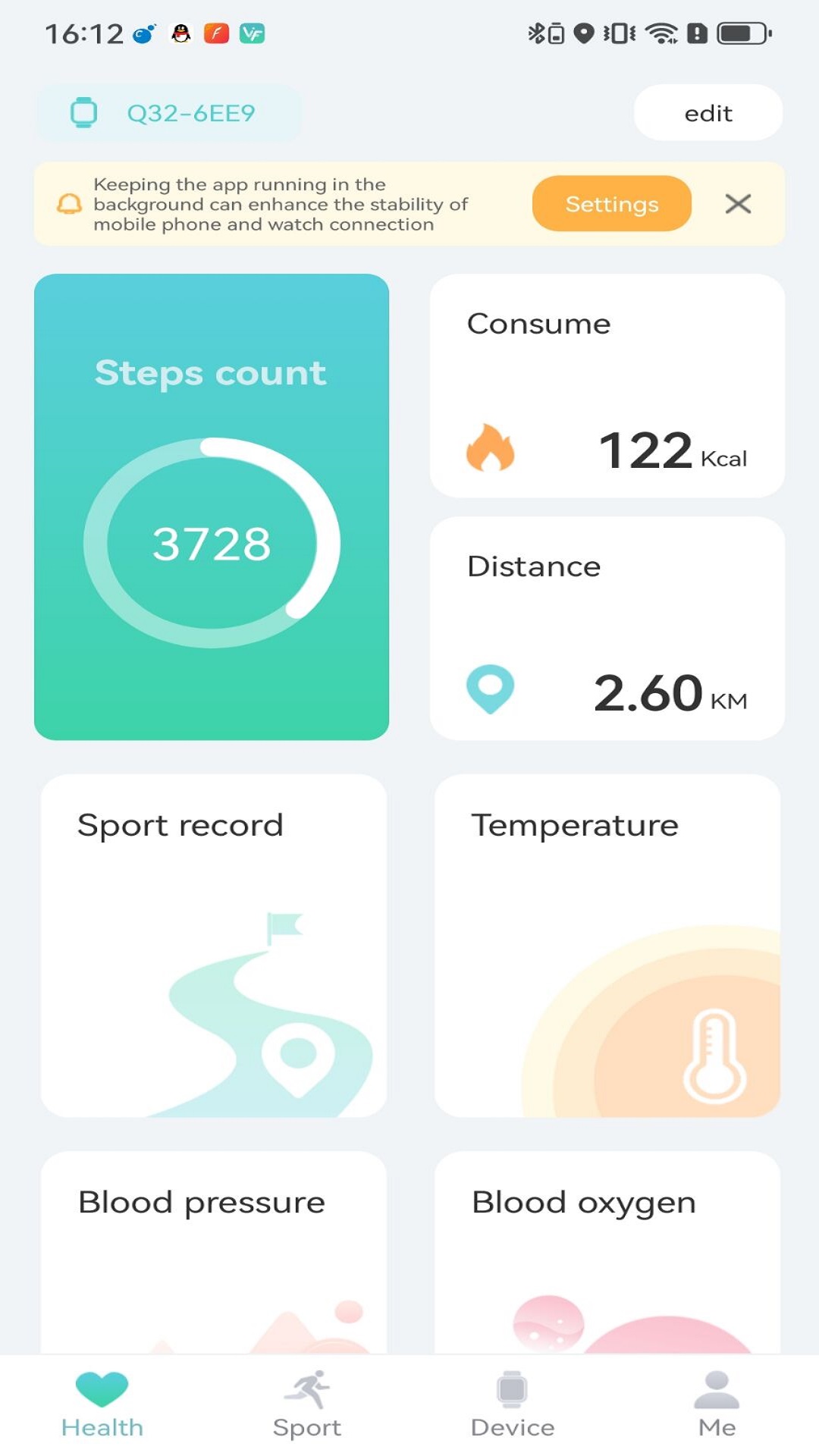The width and height of the screenshot is (819, 1456).
Task: View Consume calories details
Action: (607, 385)
